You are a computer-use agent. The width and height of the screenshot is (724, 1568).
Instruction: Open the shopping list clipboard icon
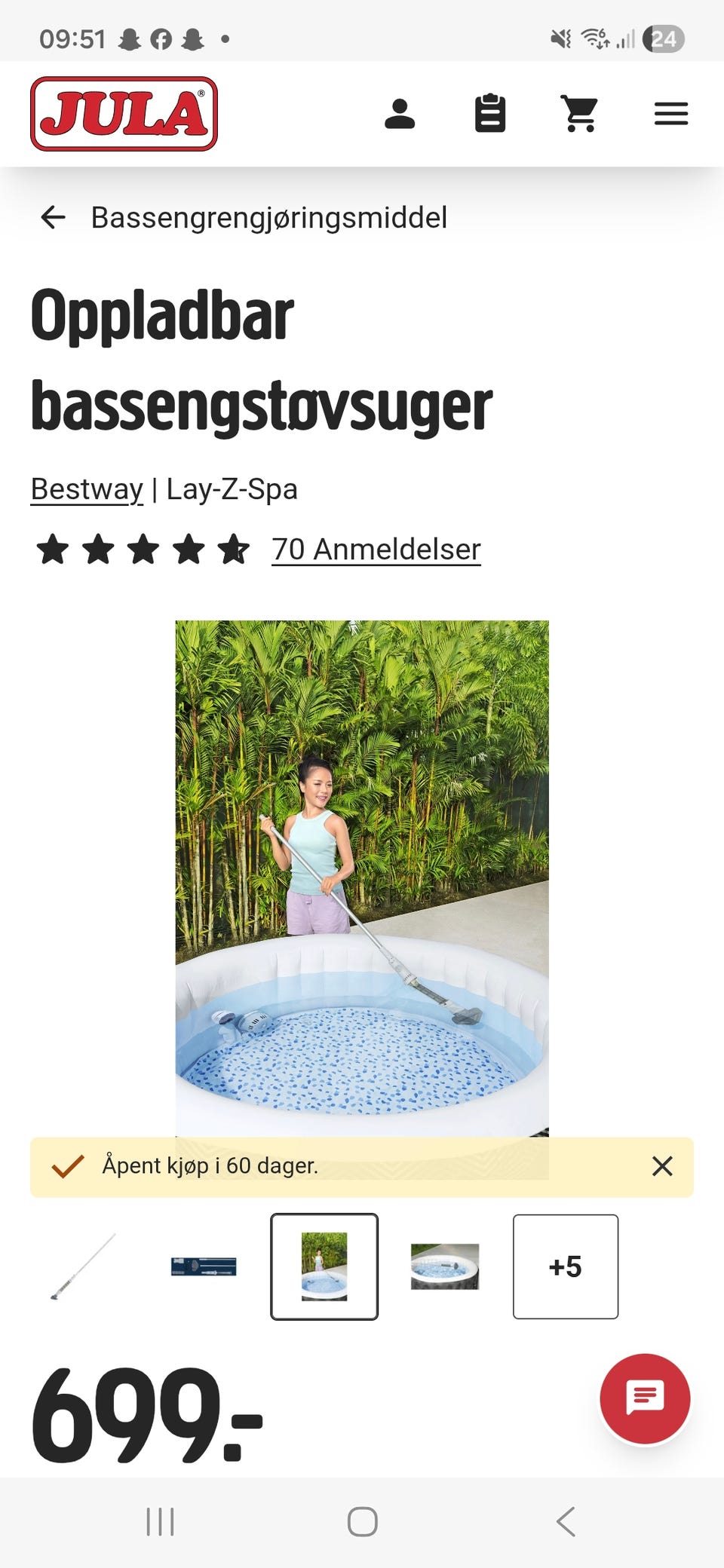click(x=492, y=113)
